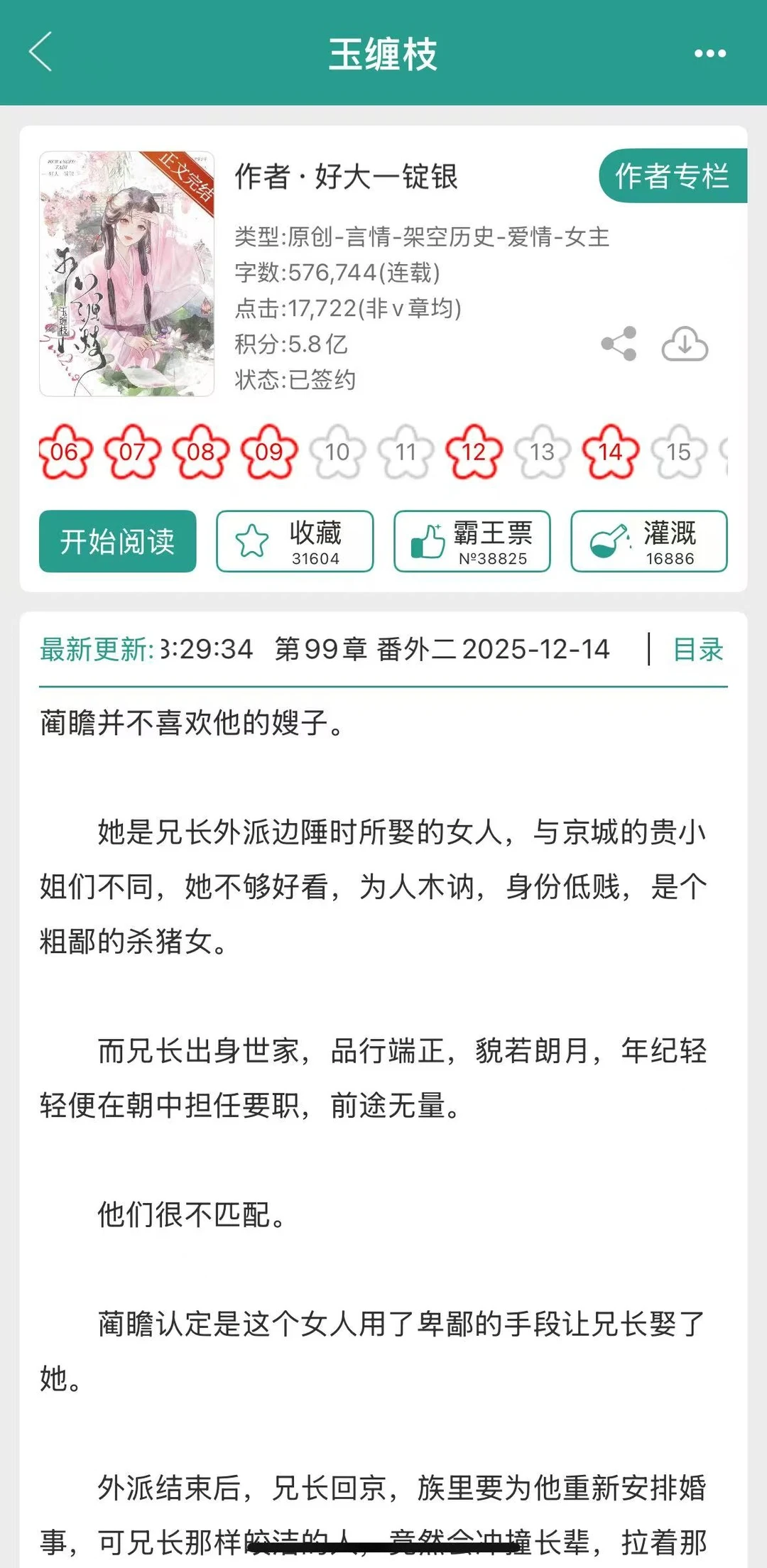
Task: Tap the download icon for offline reading
Action: click(x=683, y=345)
